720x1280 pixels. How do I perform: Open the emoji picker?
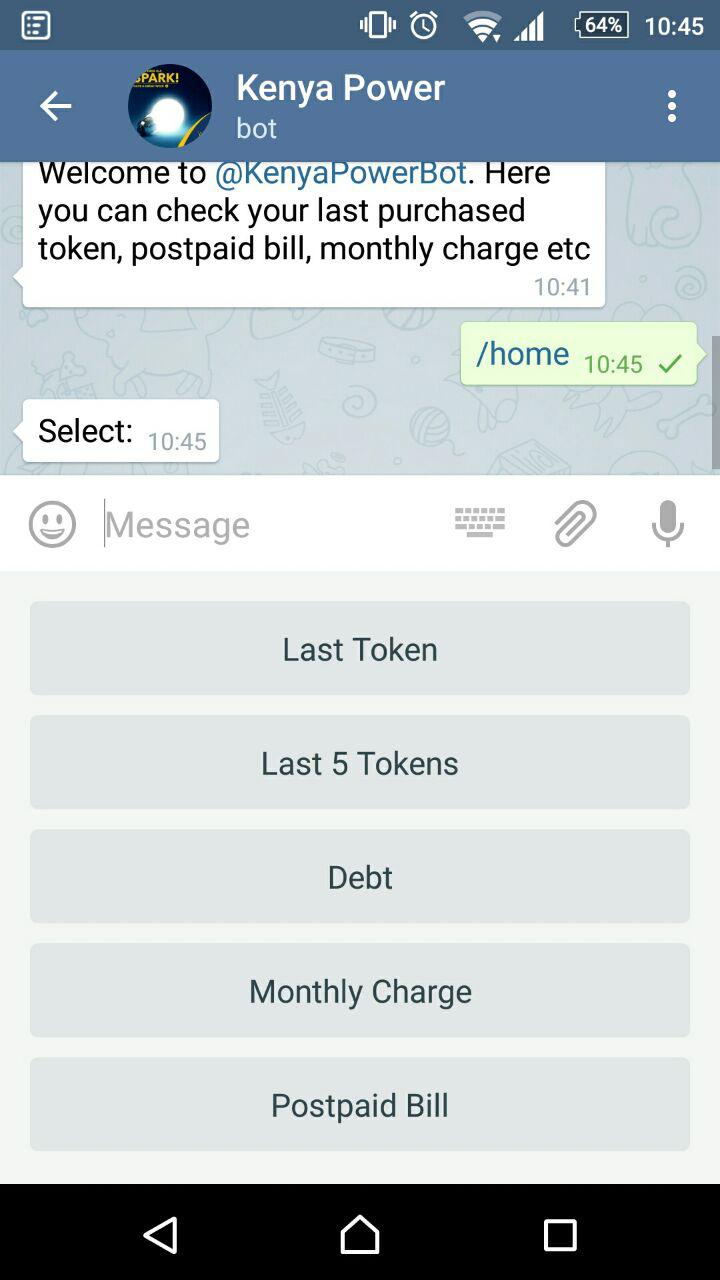(52, 524)
